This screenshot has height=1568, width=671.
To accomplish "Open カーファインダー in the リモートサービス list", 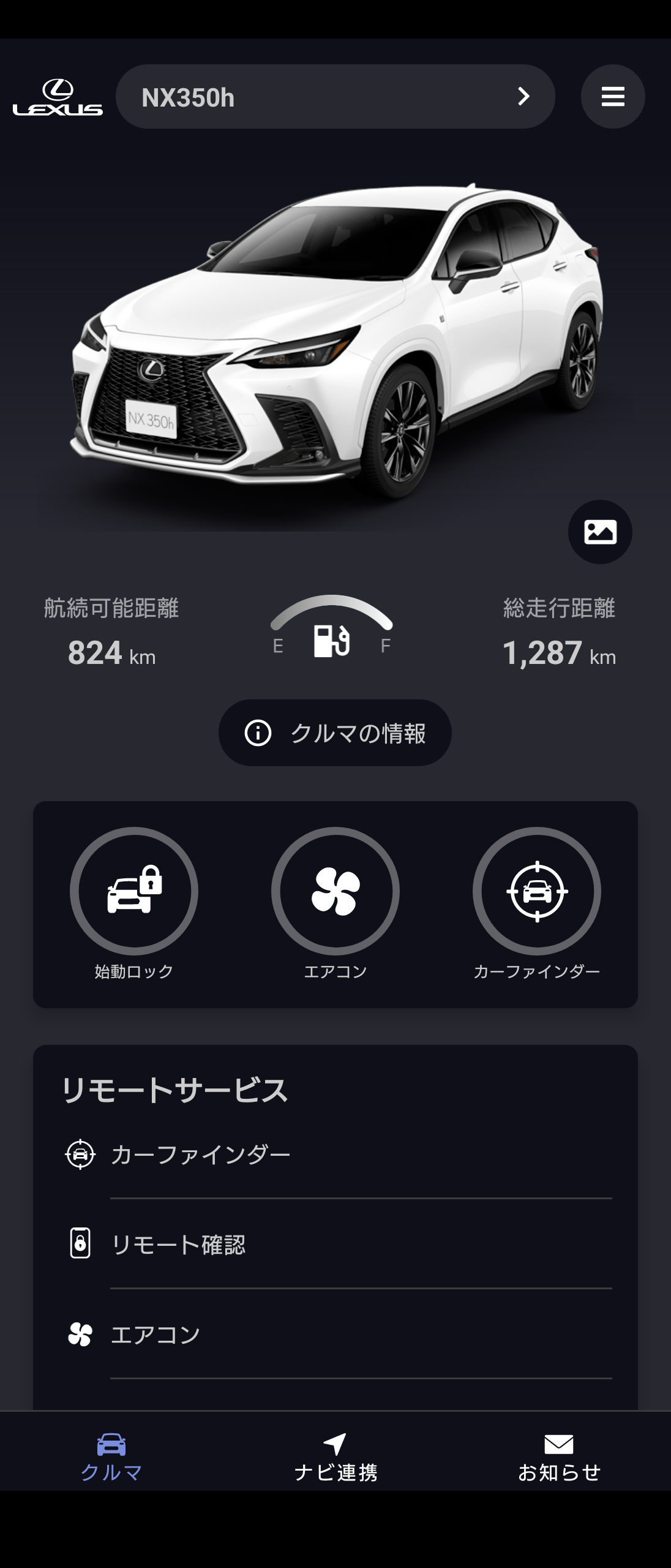I will pyautogui.click(x=335, y=1155).
